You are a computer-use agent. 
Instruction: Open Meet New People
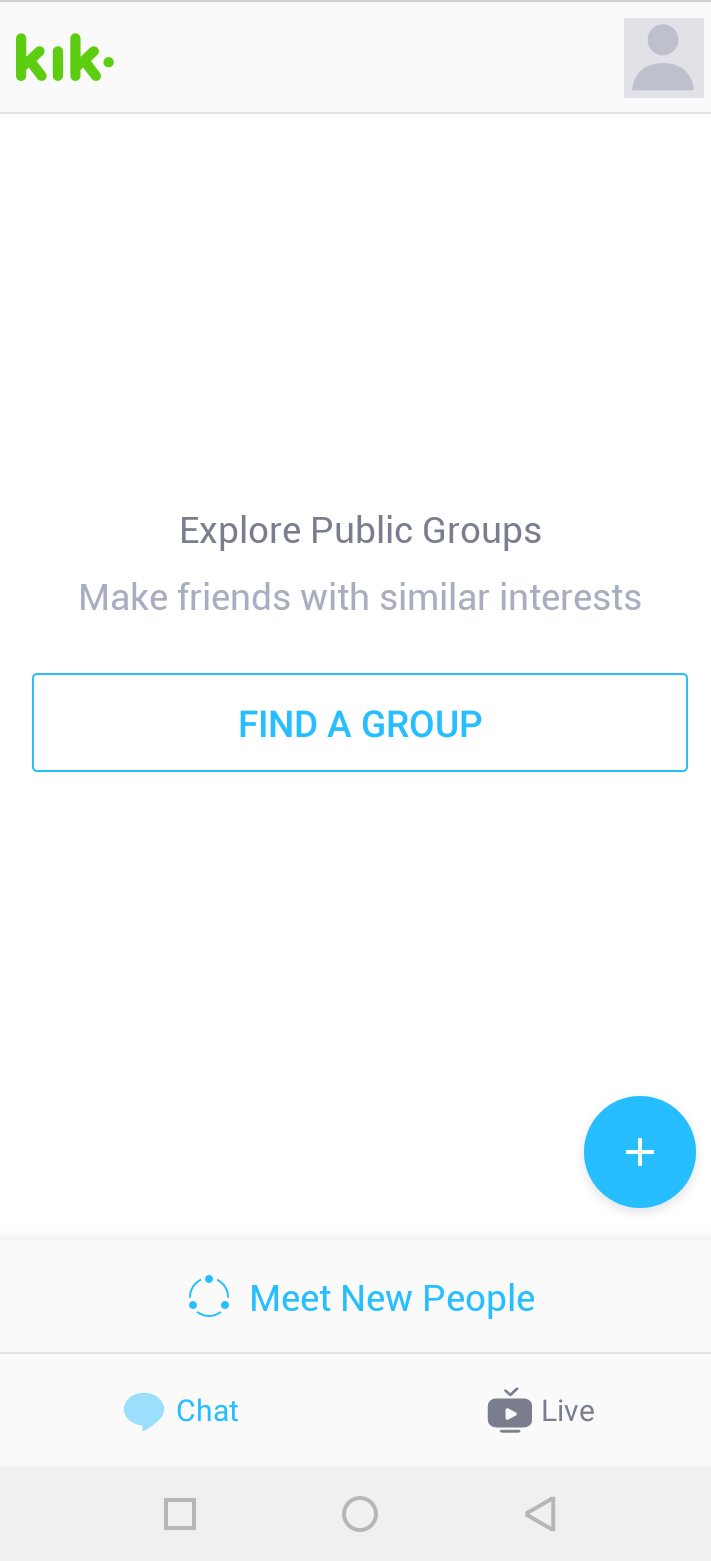pyautogui.click(x=360, y=1298)
